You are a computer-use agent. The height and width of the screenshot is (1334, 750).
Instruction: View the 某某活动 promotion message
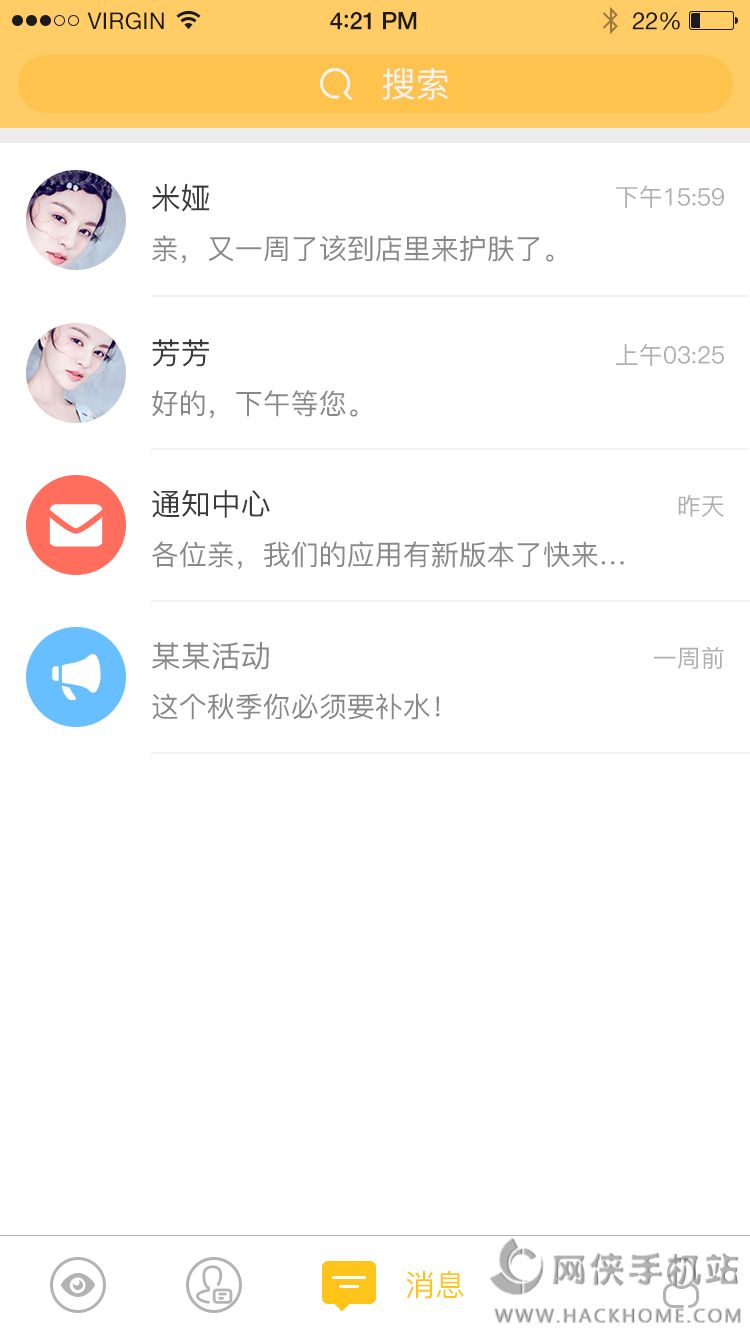(400, 678)
